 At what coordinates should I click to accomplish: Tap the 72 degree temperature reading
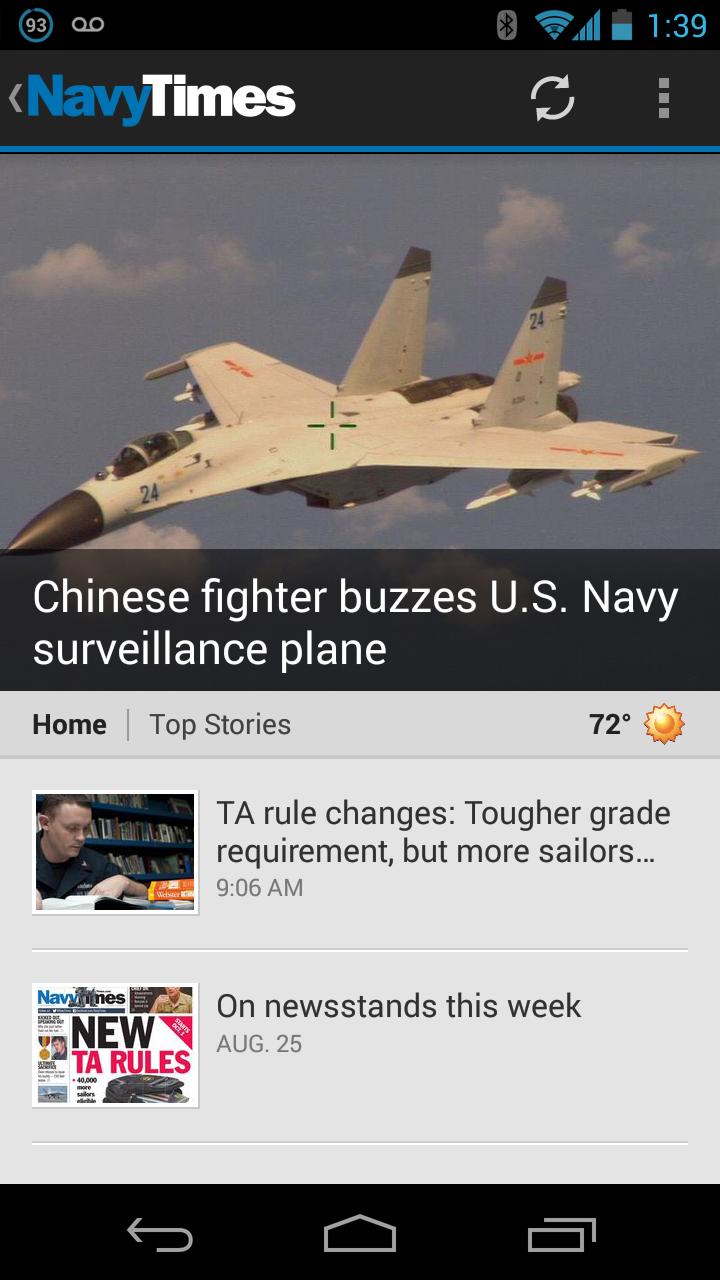[612, 723]
